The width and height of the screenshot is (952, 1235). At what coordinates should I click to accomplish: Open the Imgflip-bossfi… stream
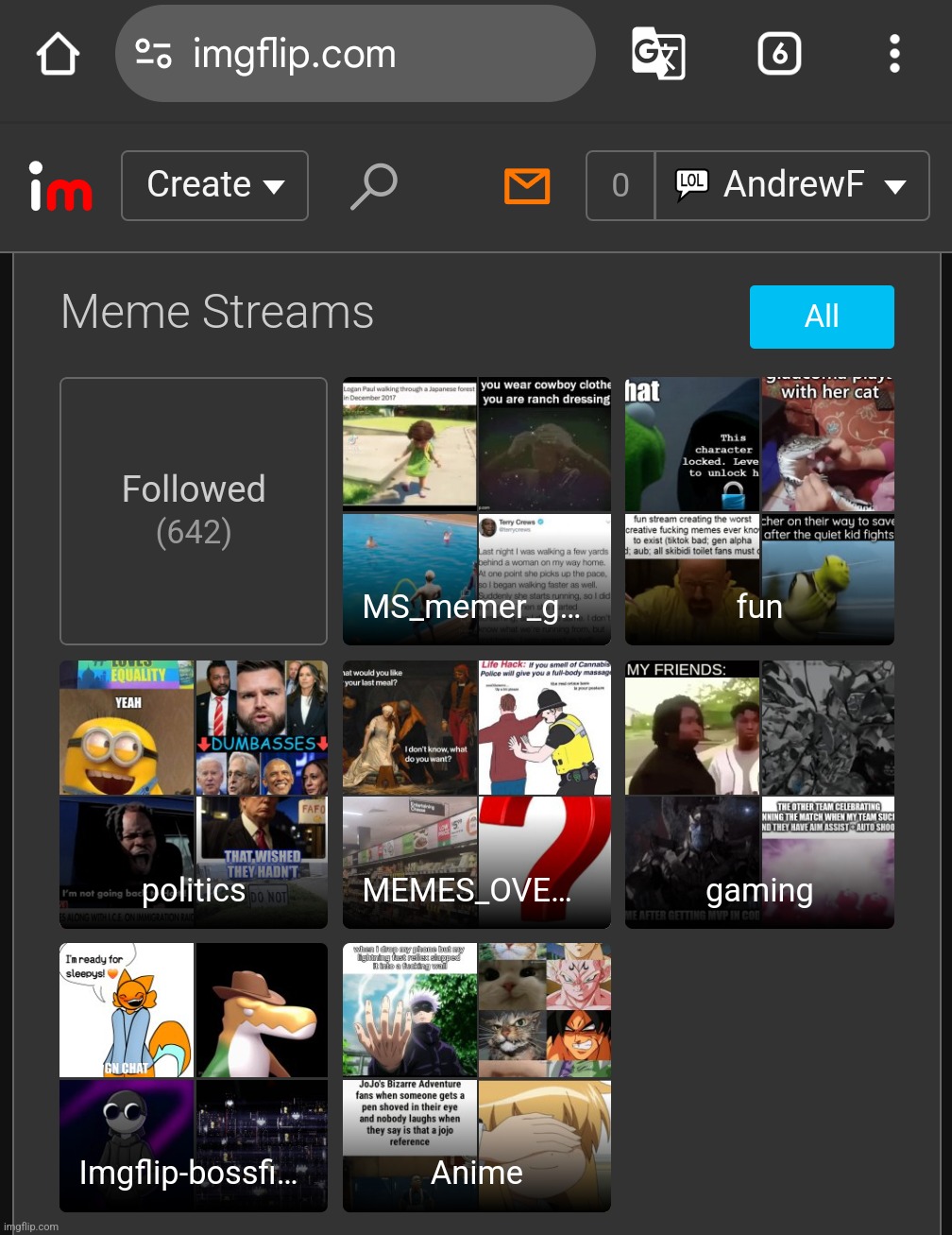pos(194,1077)
